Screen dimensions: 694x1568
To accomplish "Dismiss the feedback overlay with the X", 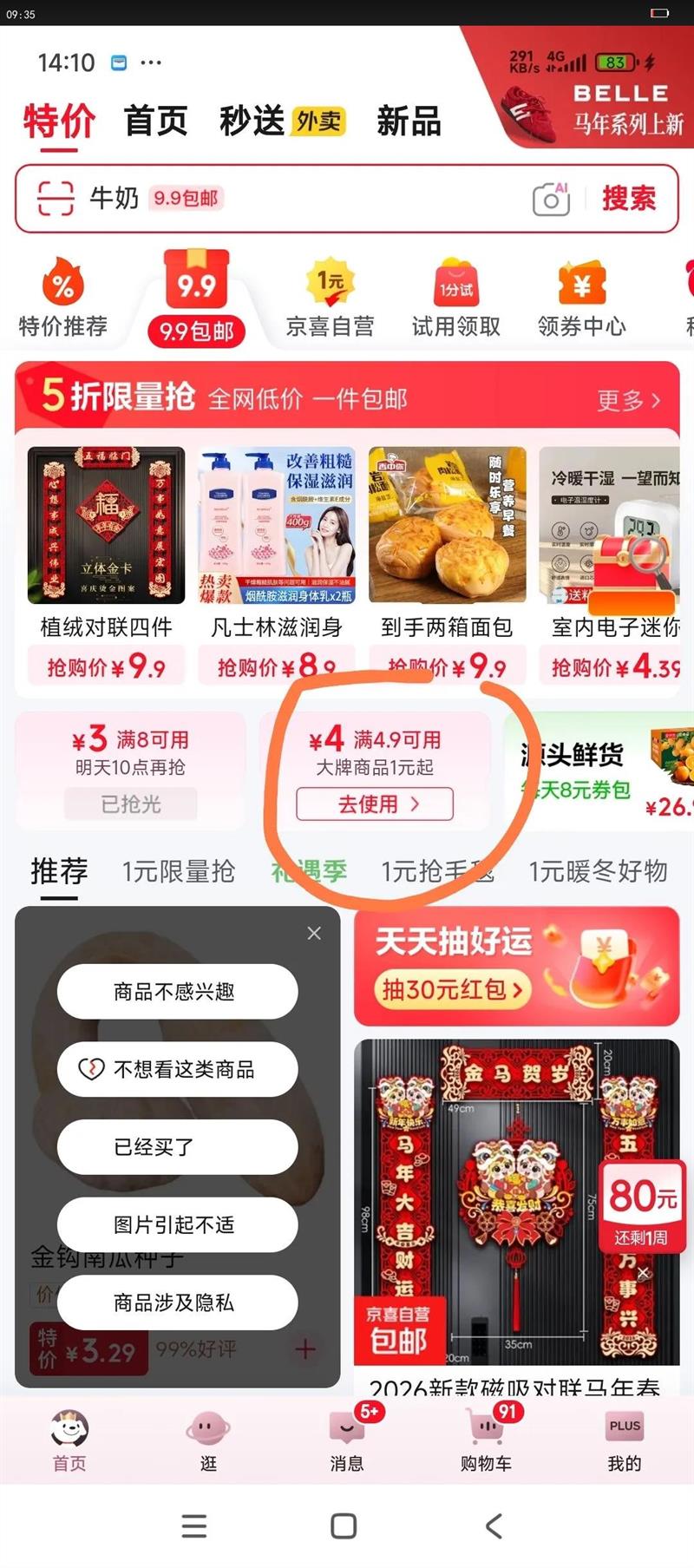I will (314, 933).
